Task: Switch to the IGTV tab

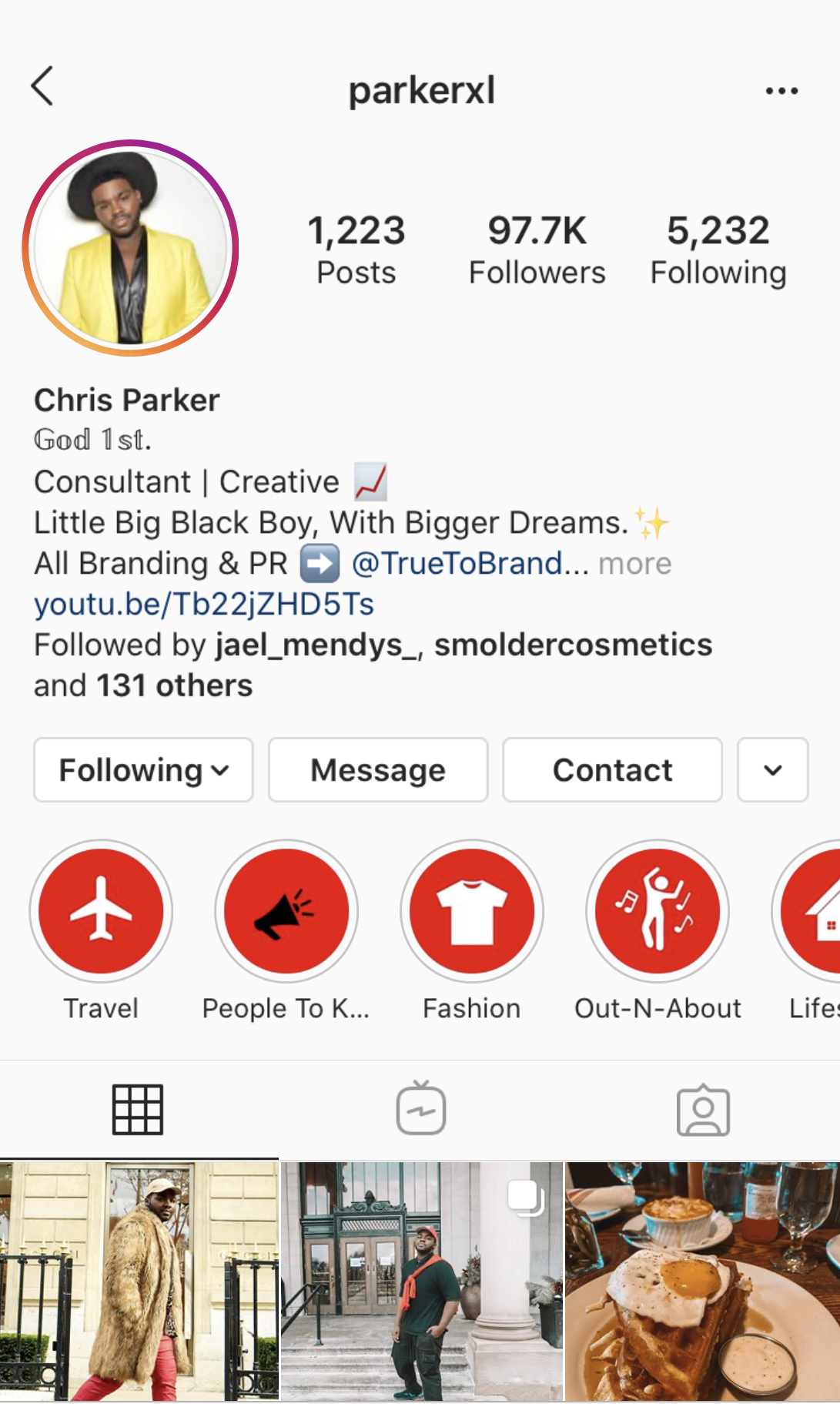Action: tap(420, 1109)
